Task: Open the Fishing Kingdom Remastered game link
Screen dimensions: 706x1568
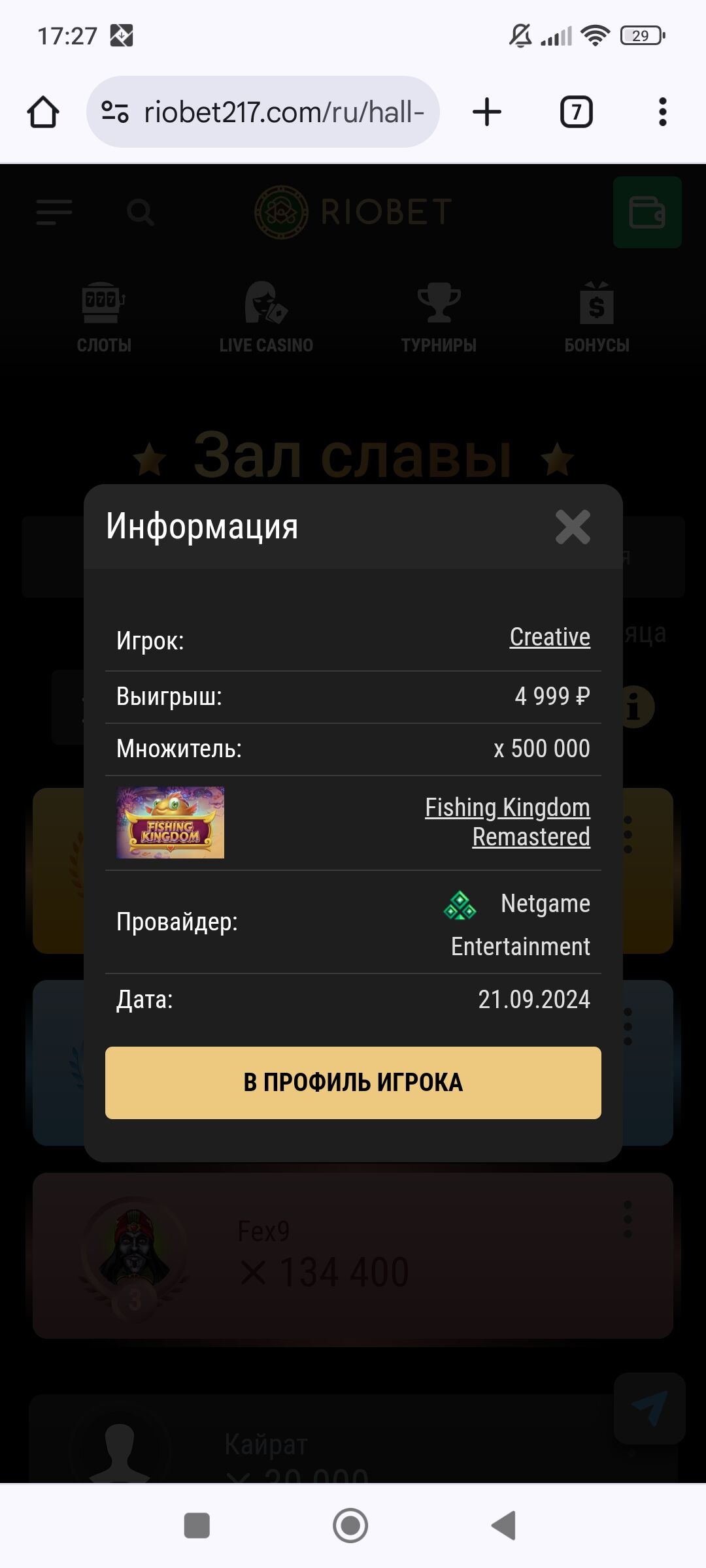Action: tap(508, 822)
